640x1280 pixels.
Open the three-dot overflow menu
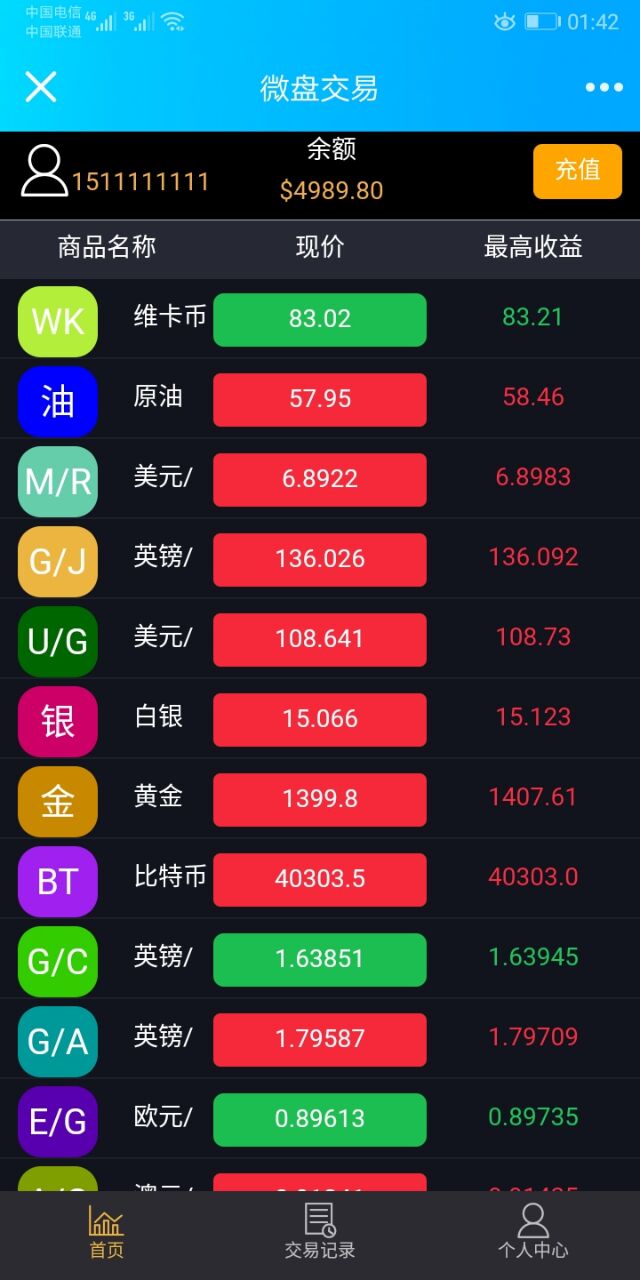pos(604,88)
